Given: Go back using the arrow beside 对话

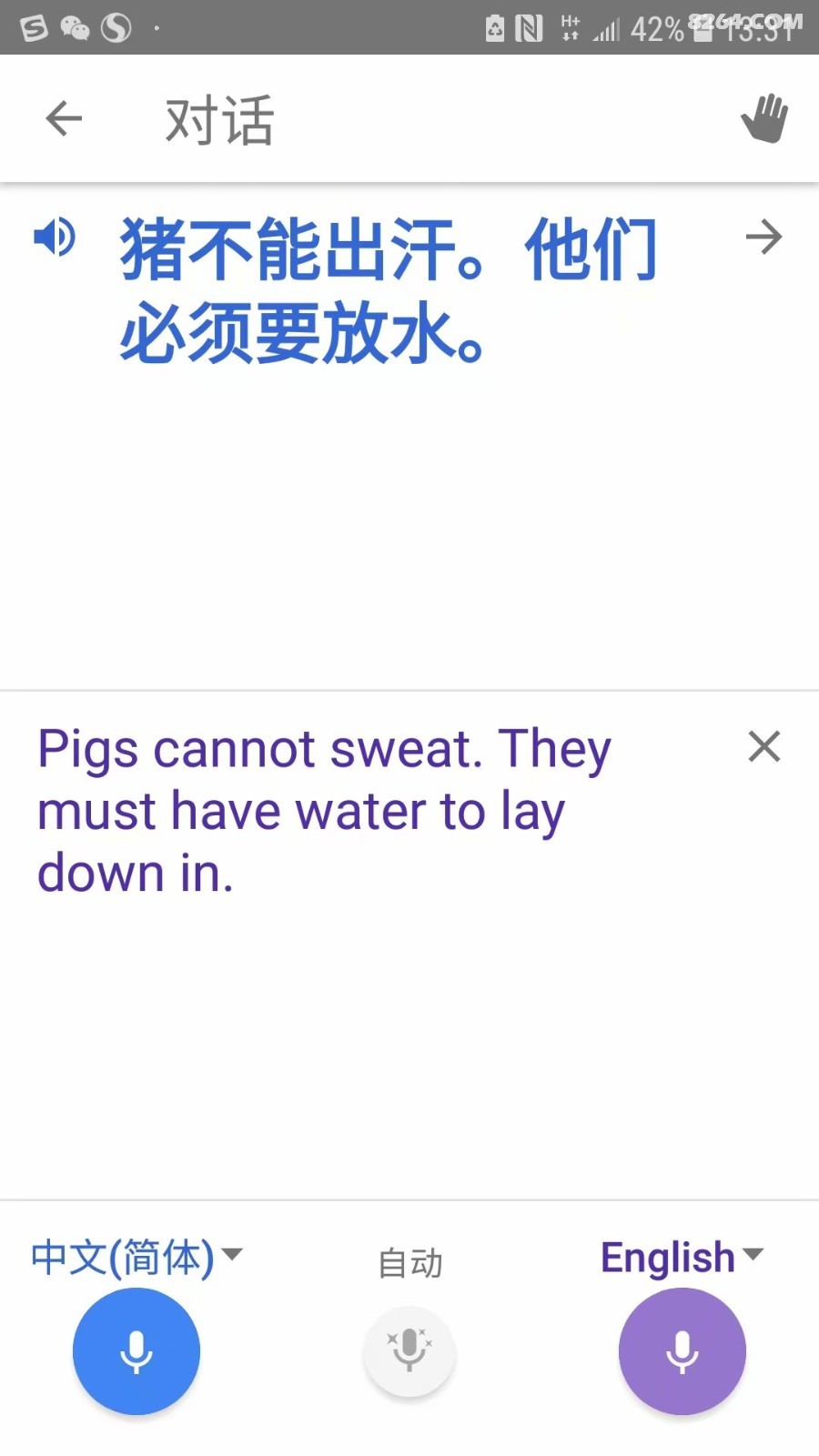Looking at the screenshot, I should [x=64, y=118].
